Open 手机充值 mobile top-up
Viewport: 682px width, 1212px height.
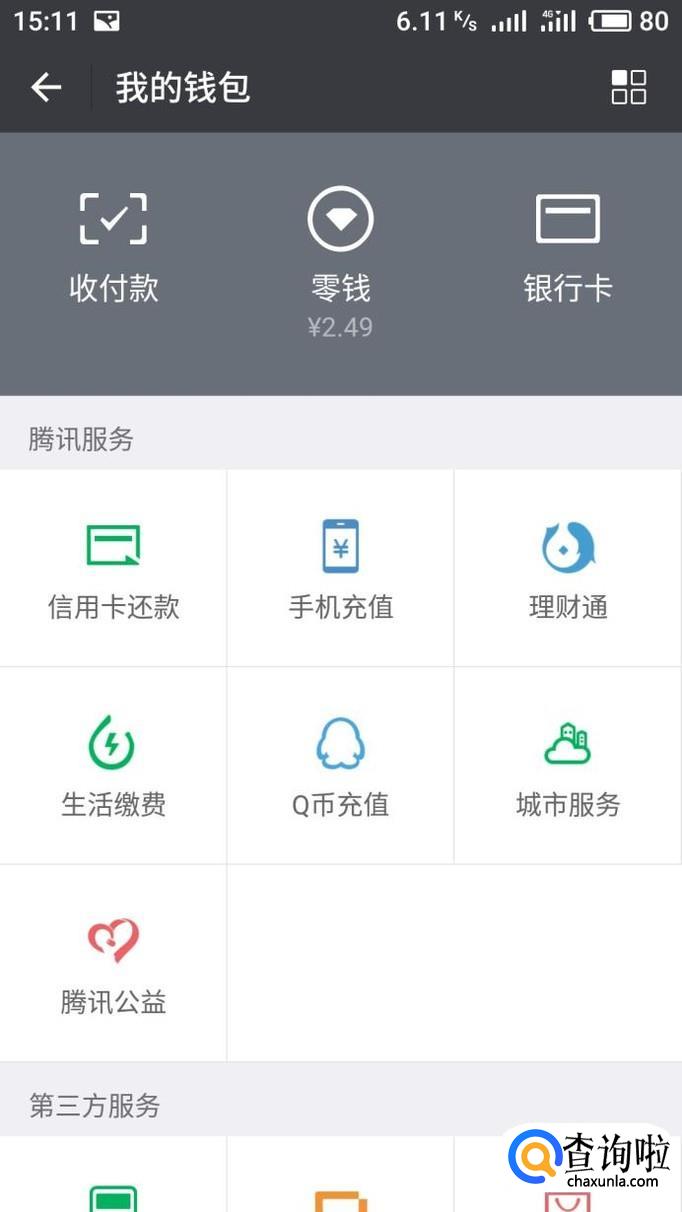click(340, 568)
